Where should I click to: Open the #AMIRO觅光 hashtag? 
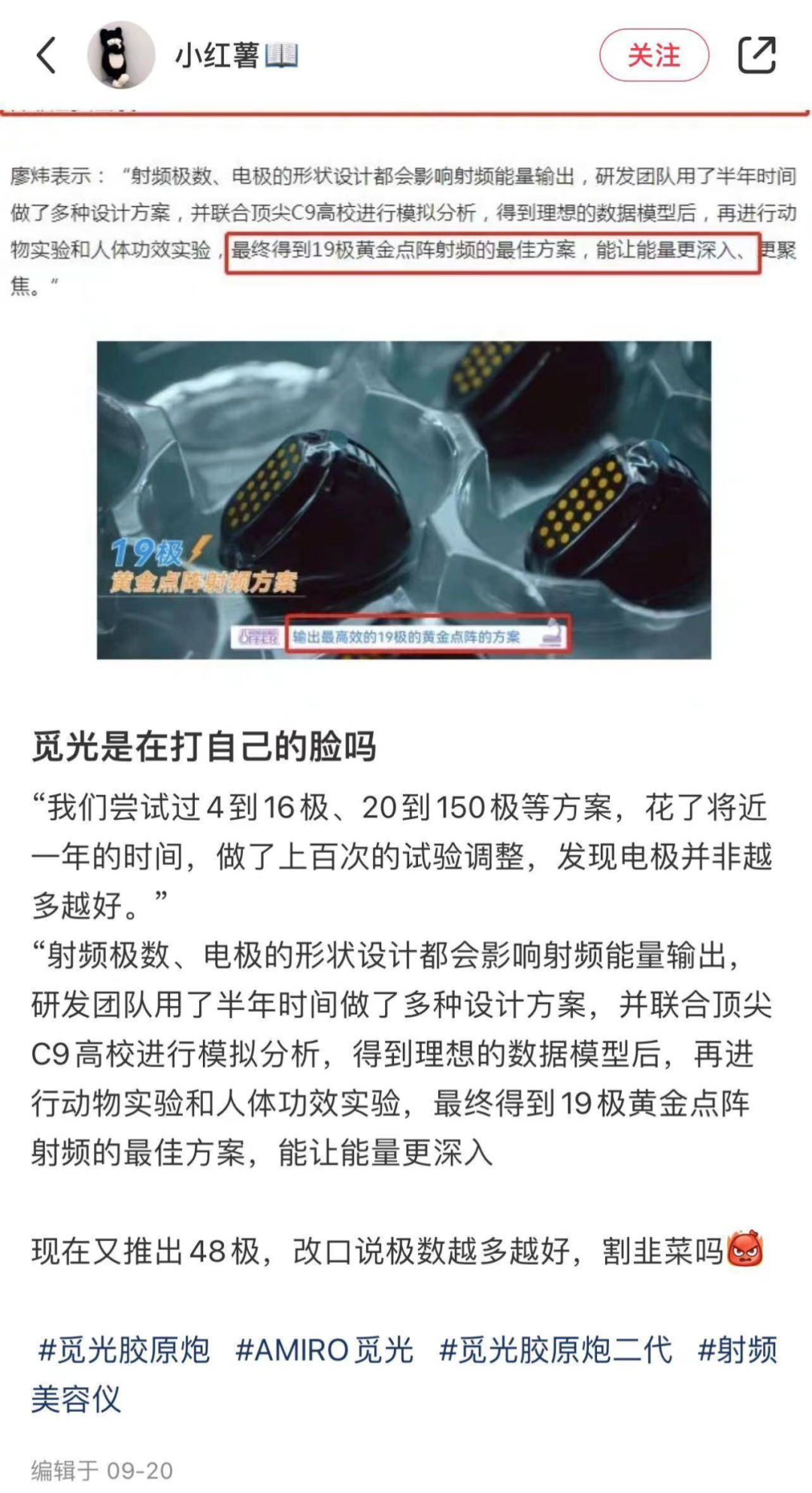[324, 1350]
